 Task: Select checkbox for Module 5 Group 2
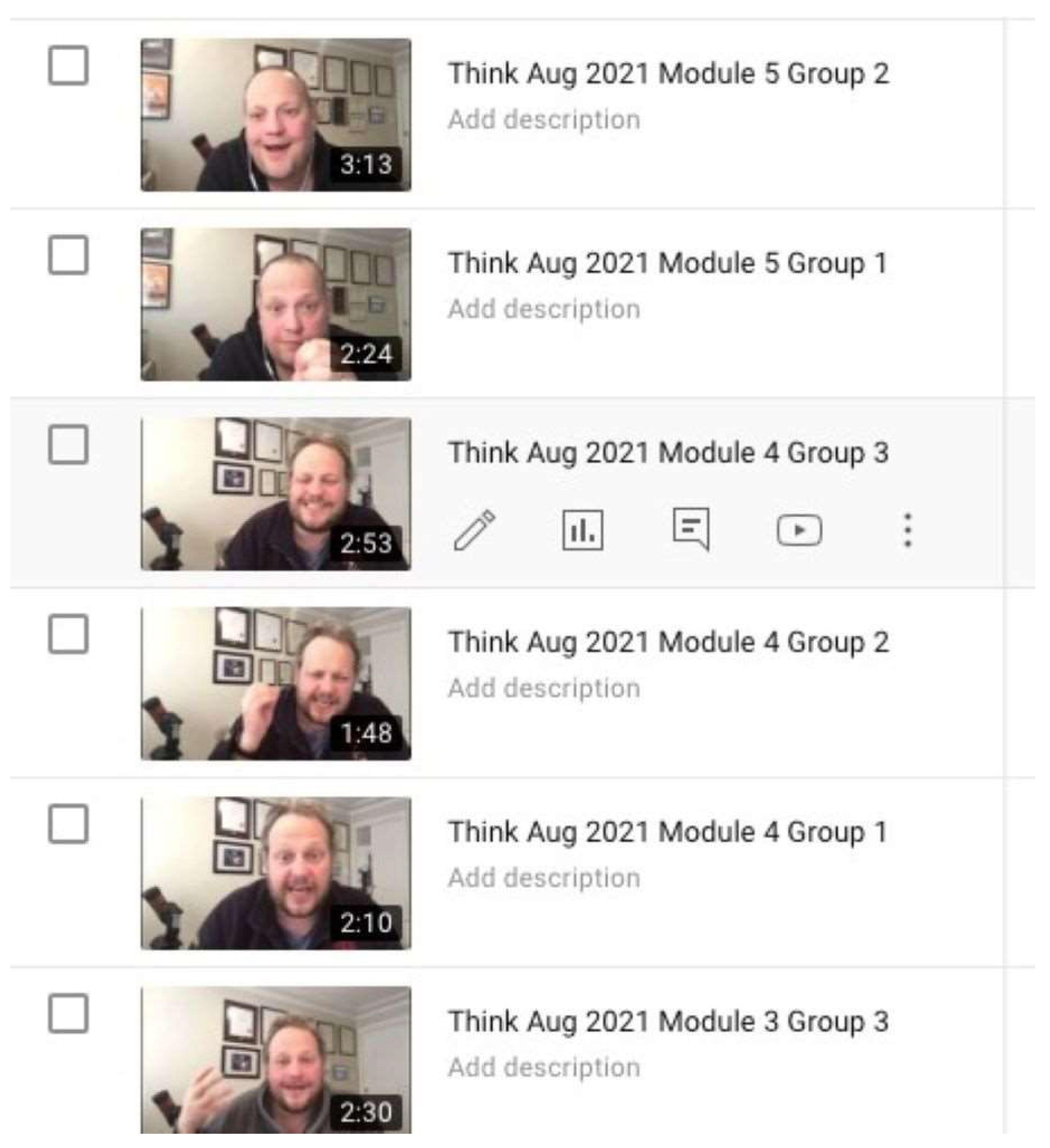click(68, 65)
